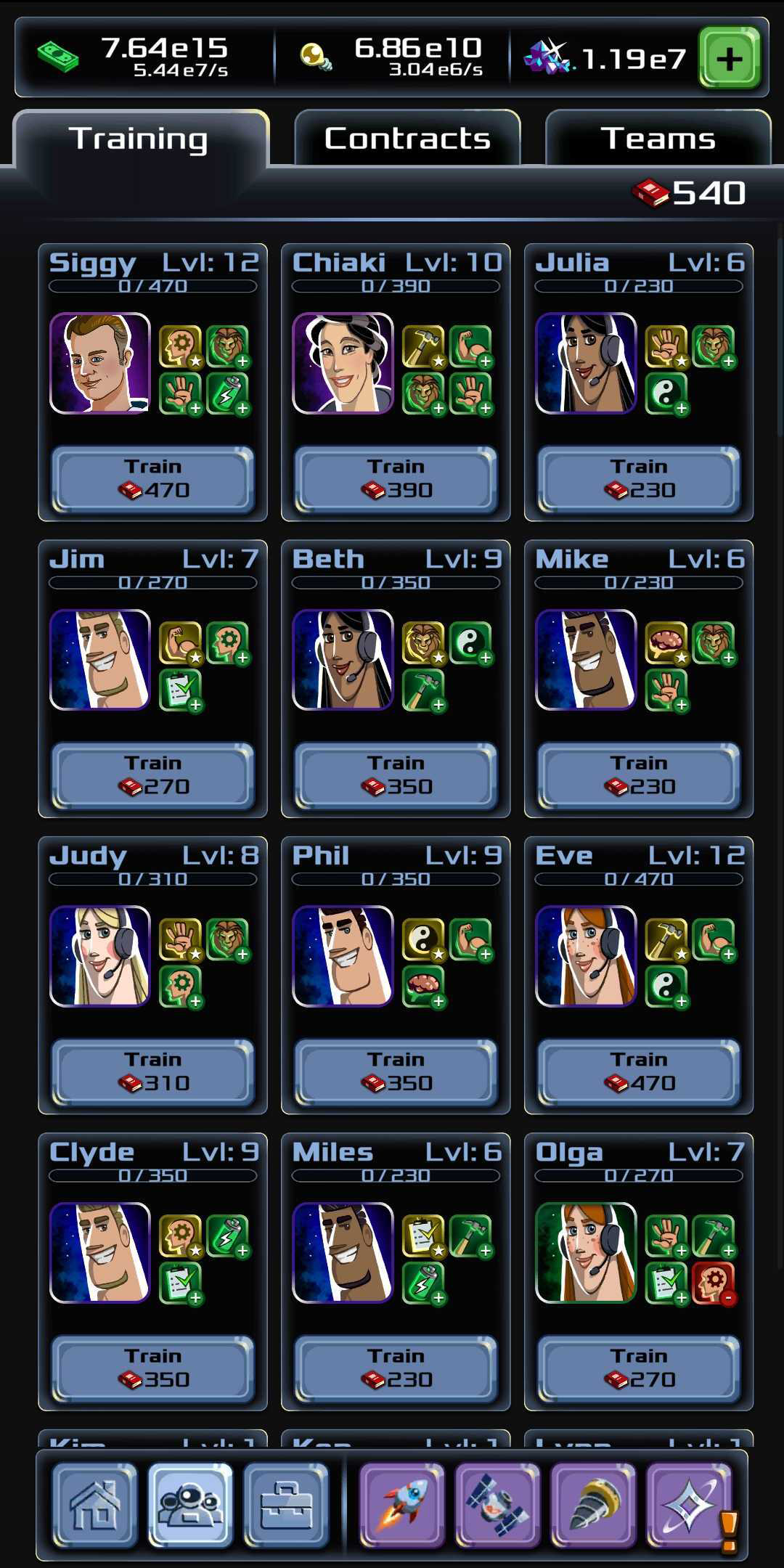
Task: Train Jim for 270 books
Action: point(153,775)
